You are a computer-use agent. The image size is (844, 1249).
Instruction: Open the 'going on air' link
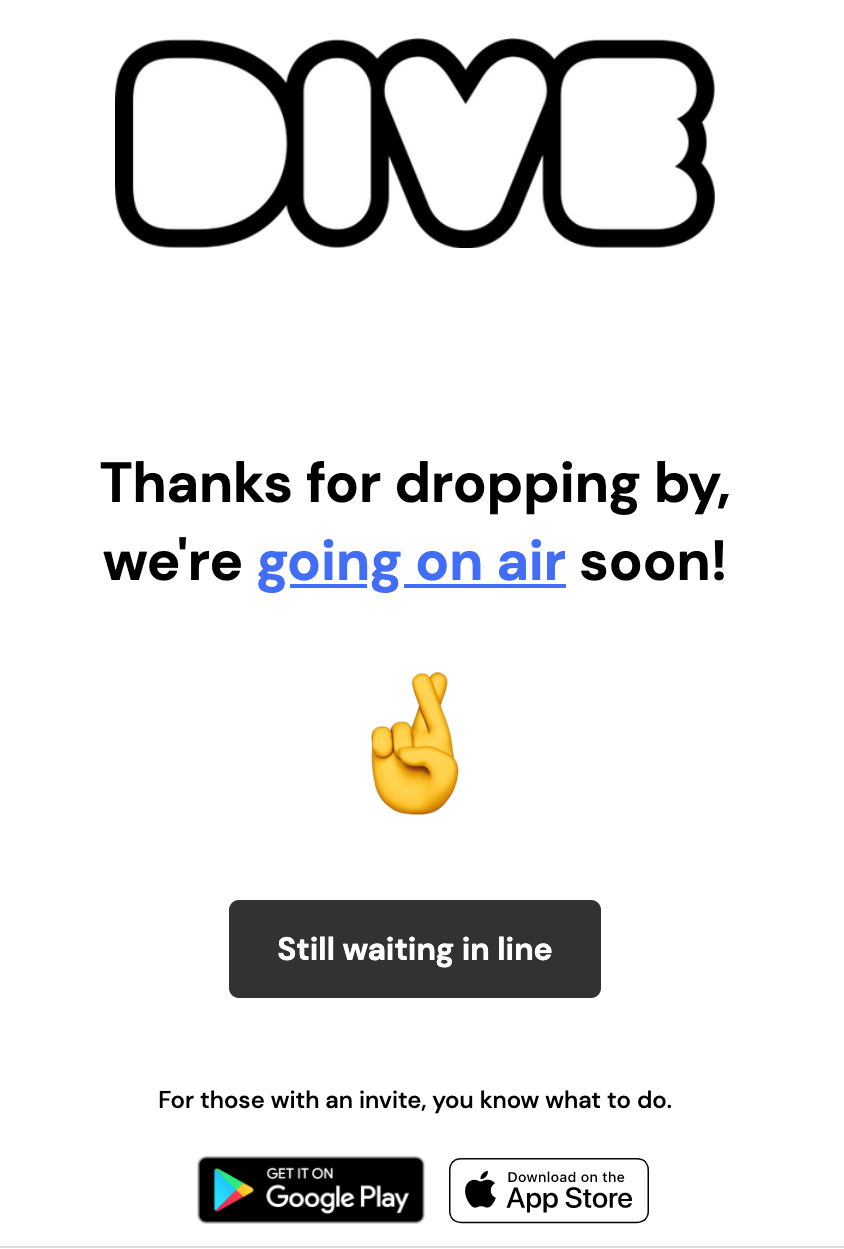pyautogui.click(x=411, y=564)
